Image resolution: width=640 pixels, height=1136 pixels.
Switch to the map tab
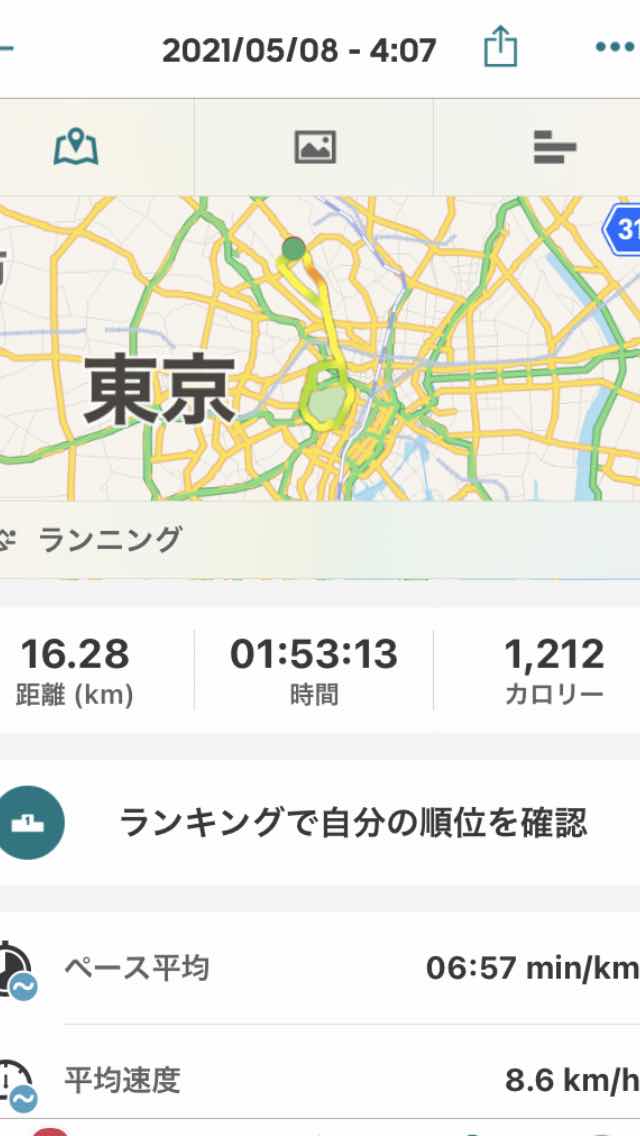[x=77, y=147]
